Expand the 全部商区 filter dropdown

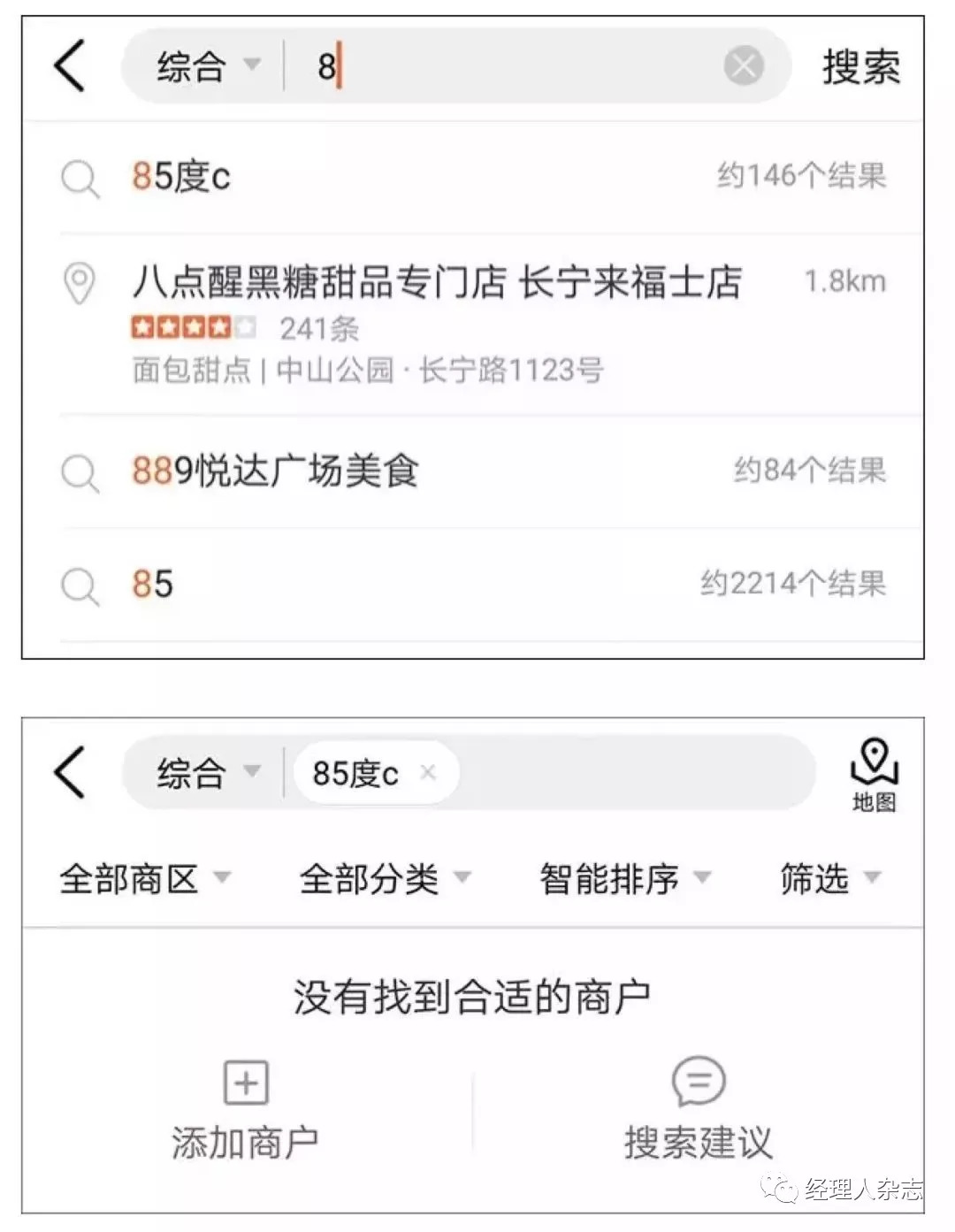point(141,878)
